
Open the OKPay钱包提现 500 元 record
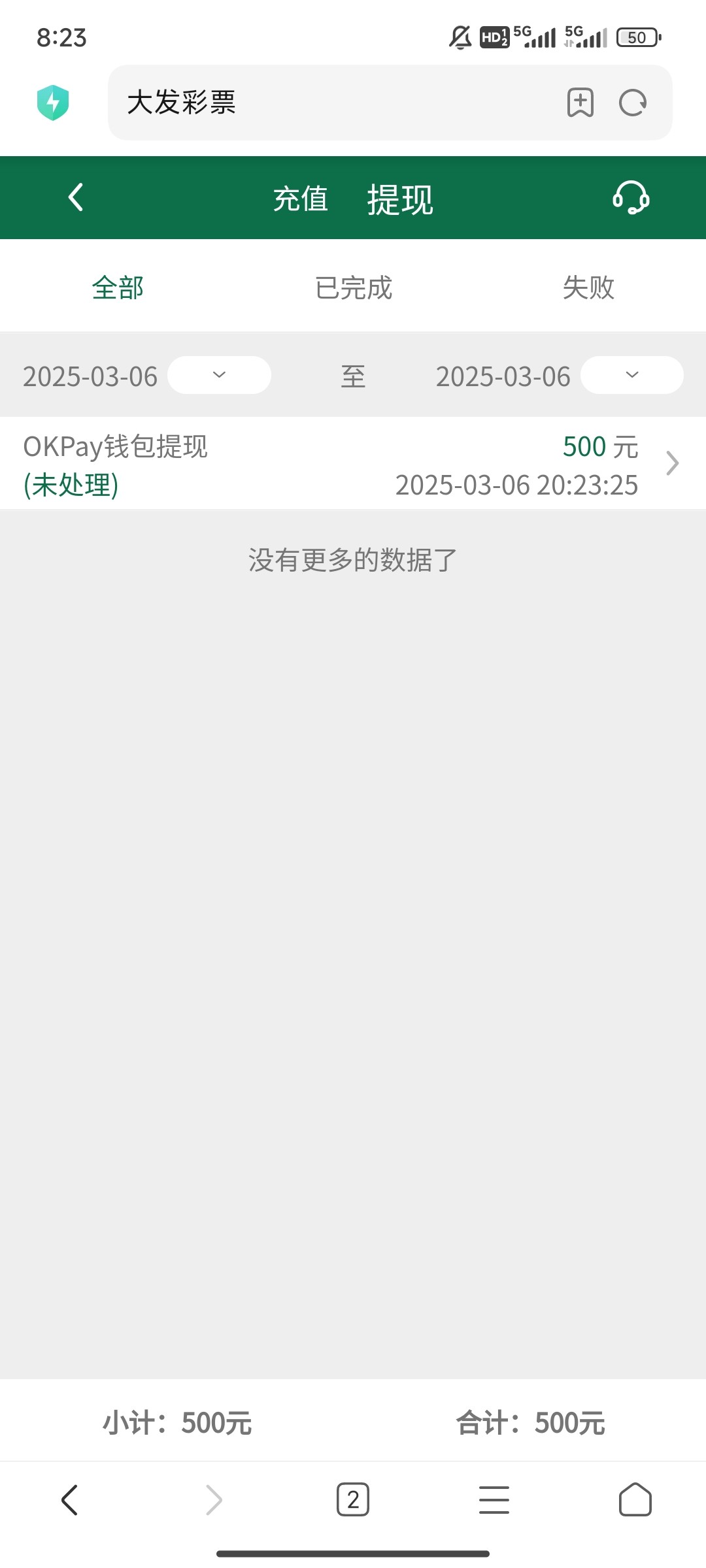(353, 464)
